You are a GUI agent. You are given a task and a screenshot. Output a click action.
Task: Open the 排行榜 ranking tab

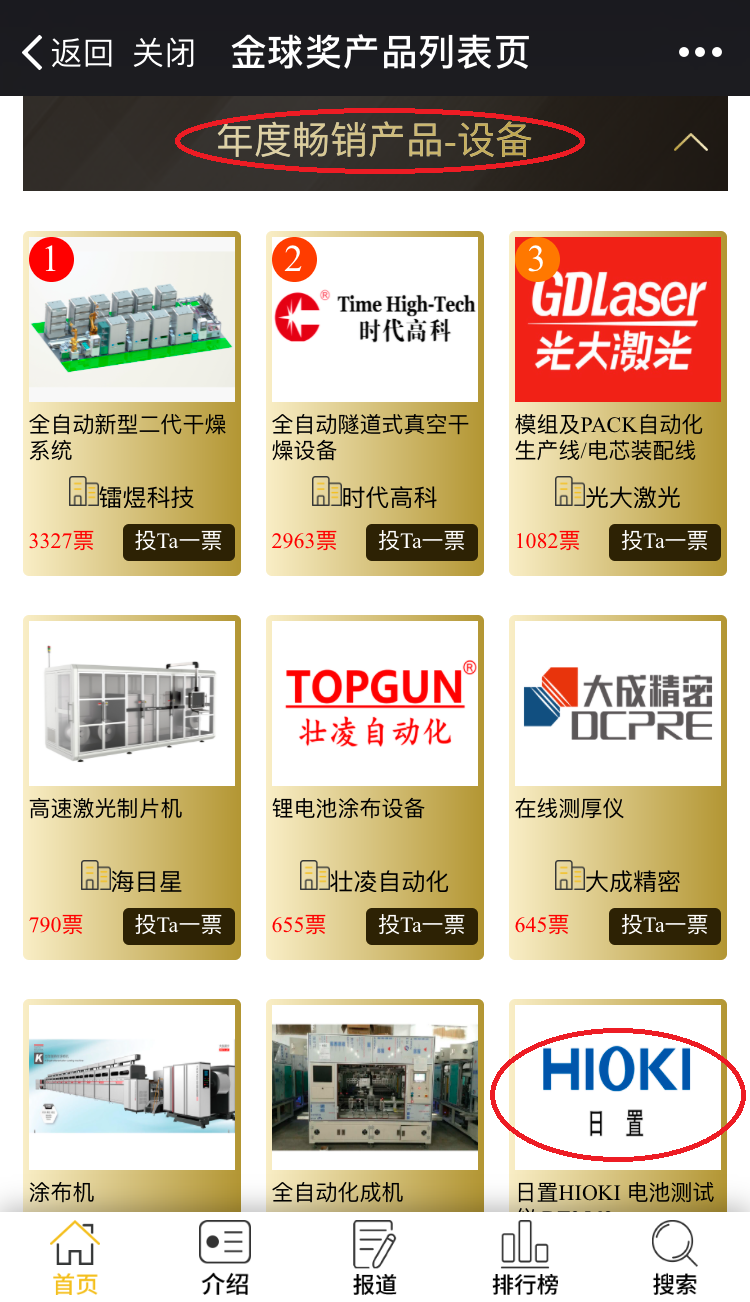point(525,1258)
